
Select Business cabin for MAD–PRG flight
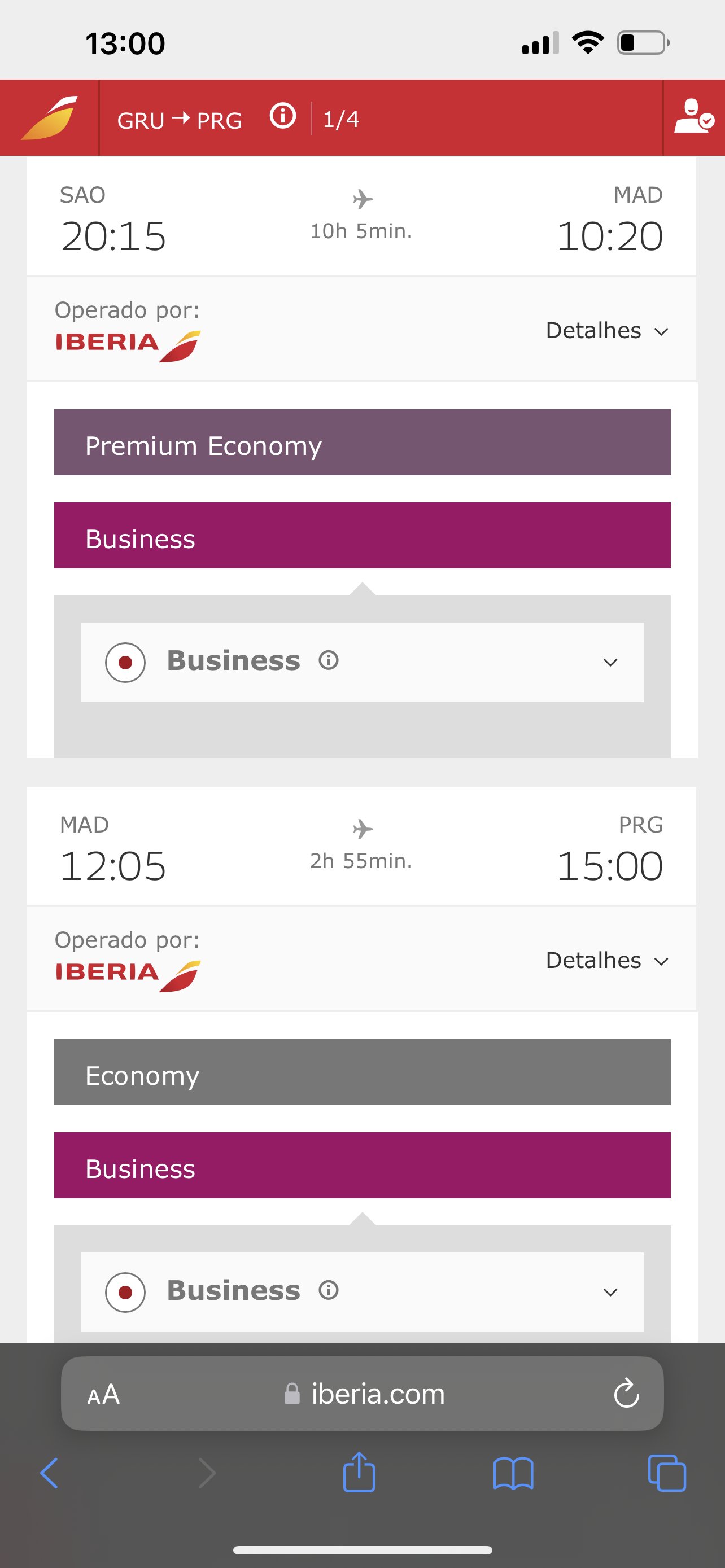click(x=362, y=1166)
